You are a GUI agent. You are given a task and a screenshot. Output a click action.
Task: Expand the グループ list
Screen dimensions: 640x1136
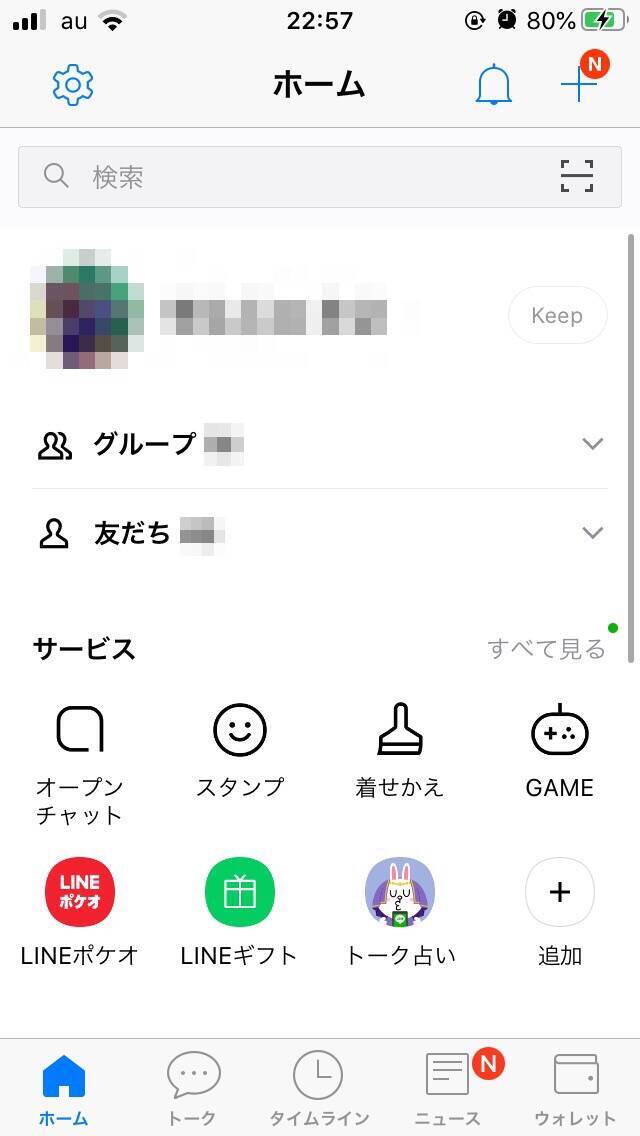pyautogui.click(x=593, y=444)
